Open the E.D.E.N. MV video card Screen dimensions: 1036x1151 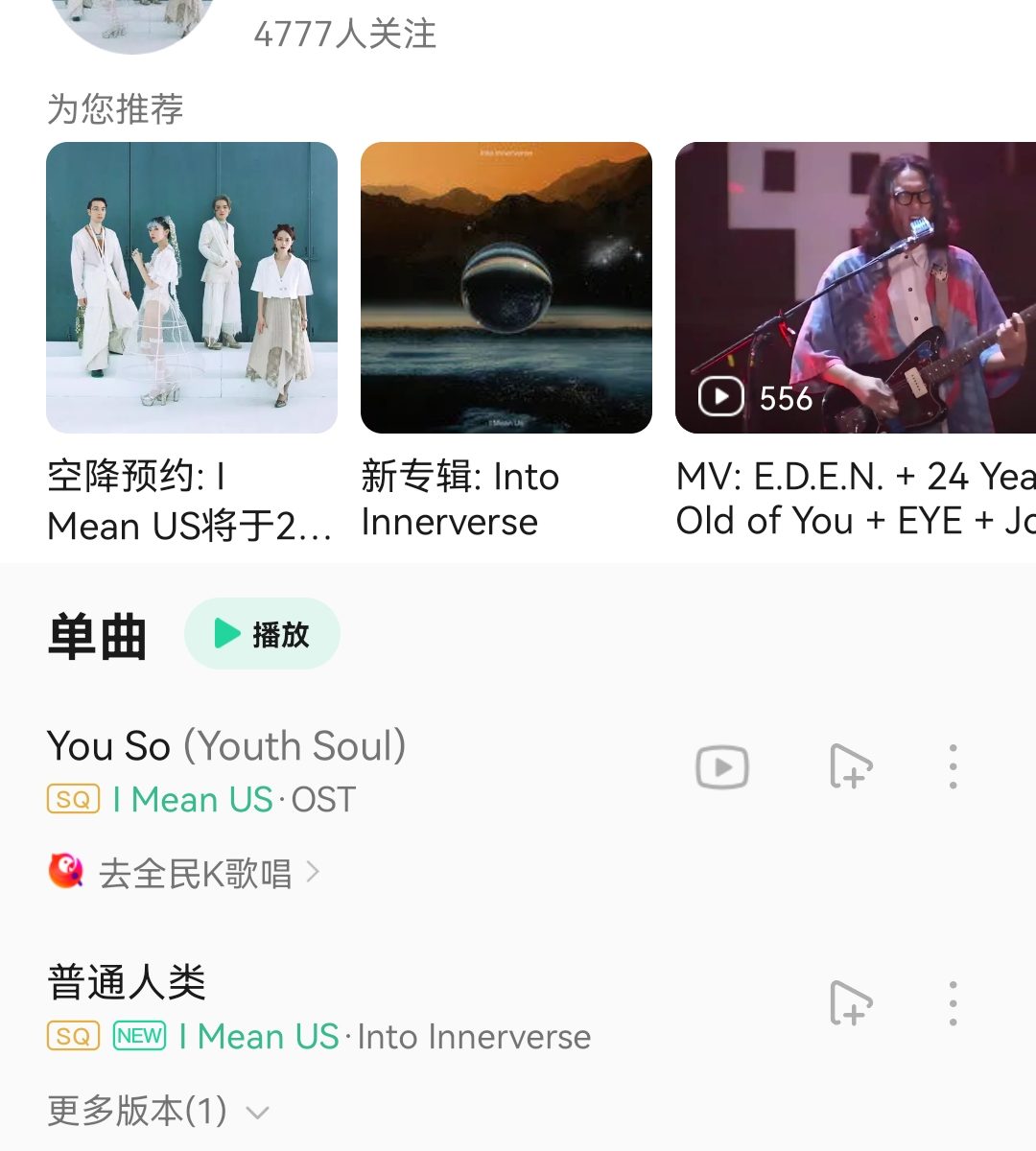[856, 288]
